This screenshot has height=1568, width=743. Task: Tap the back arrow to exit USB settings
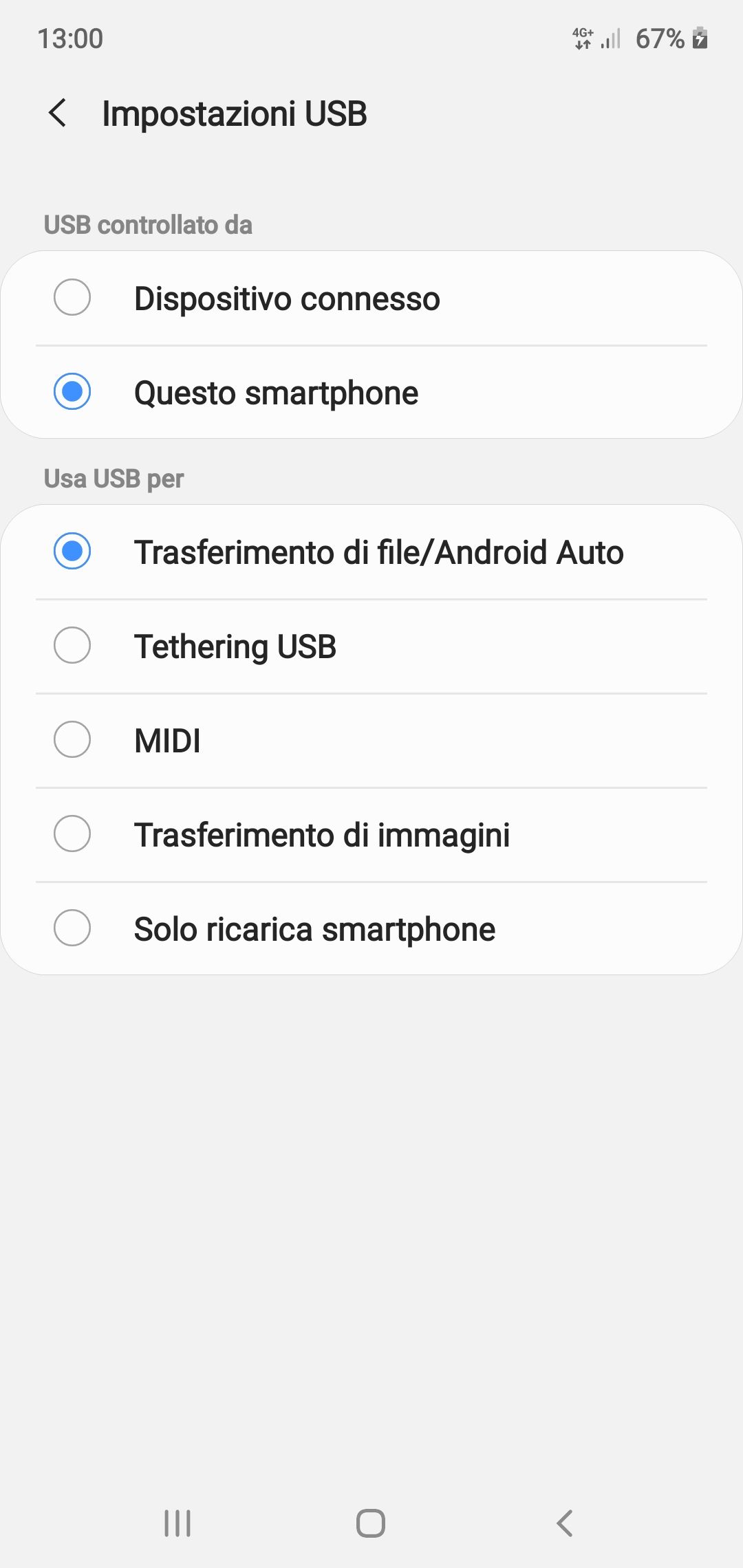coord(58,113)
